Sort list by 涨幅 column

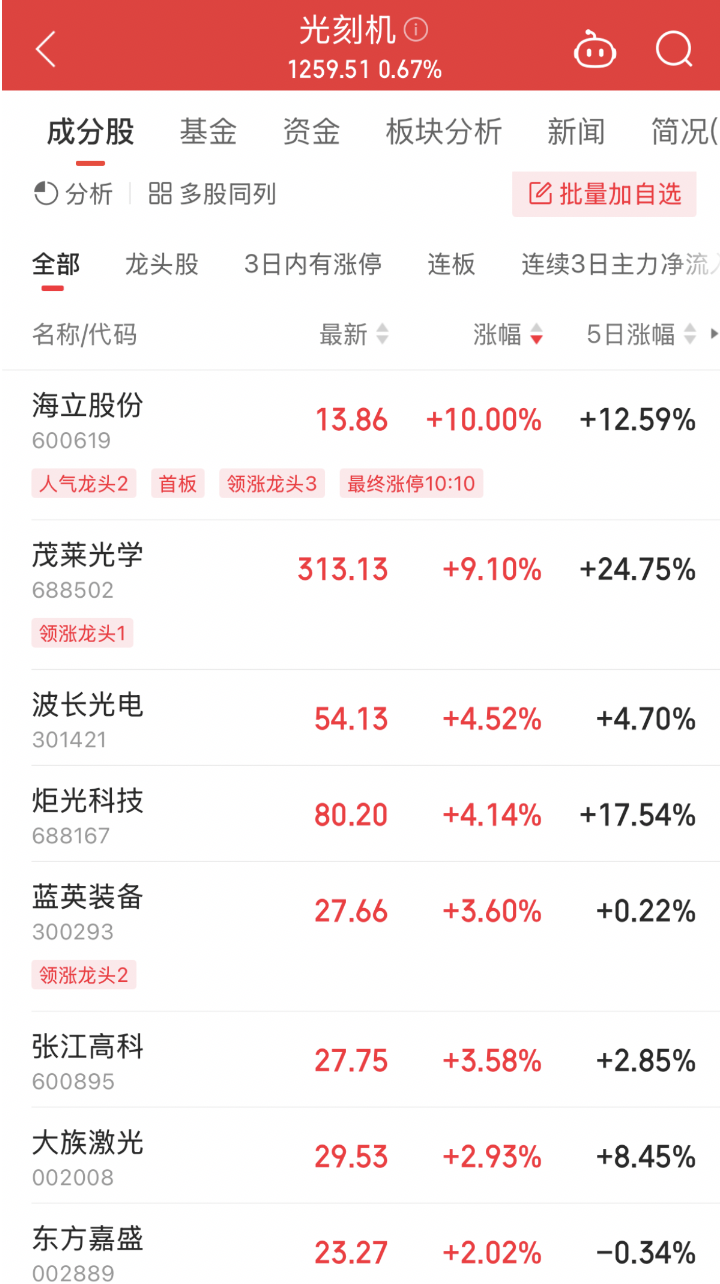coord(508,335)
